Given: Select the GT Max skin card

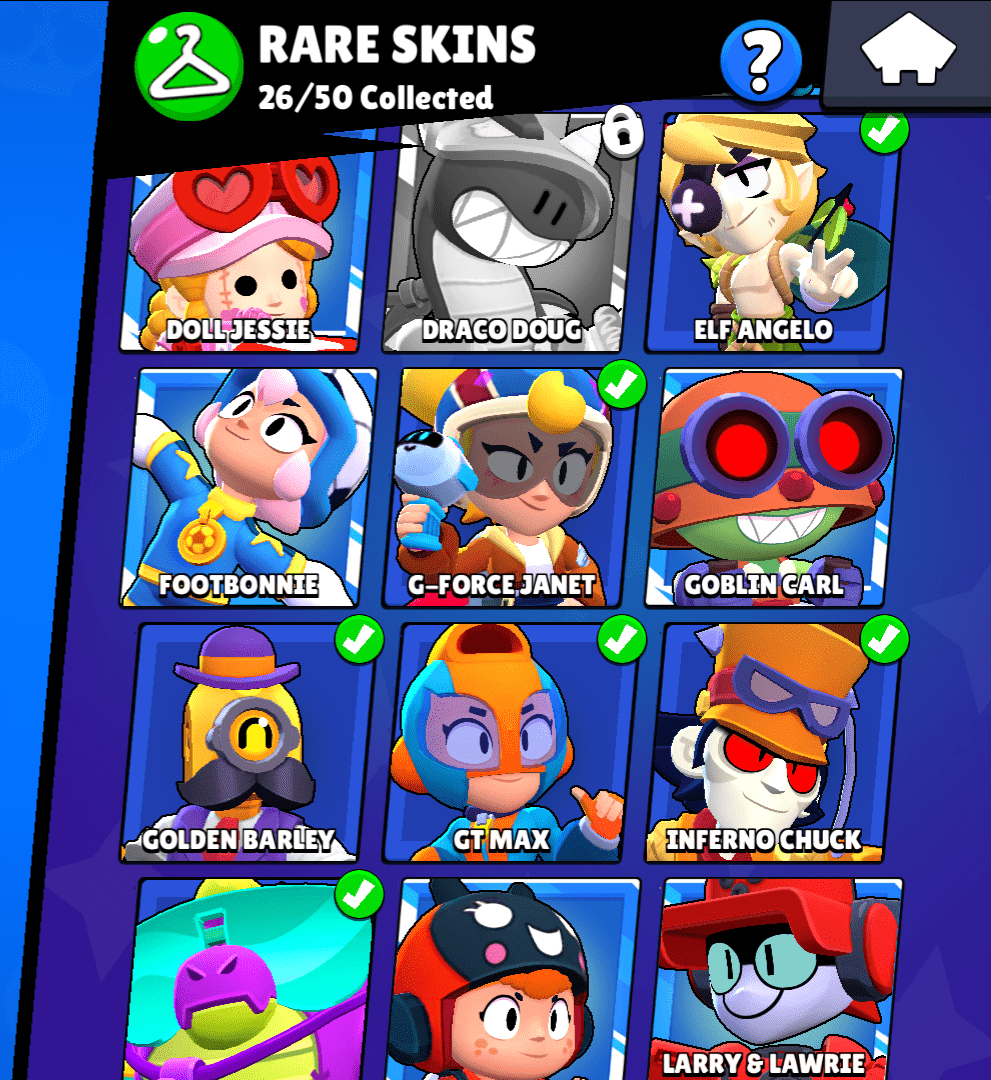Looking at the screenshot, I should 510,742.
